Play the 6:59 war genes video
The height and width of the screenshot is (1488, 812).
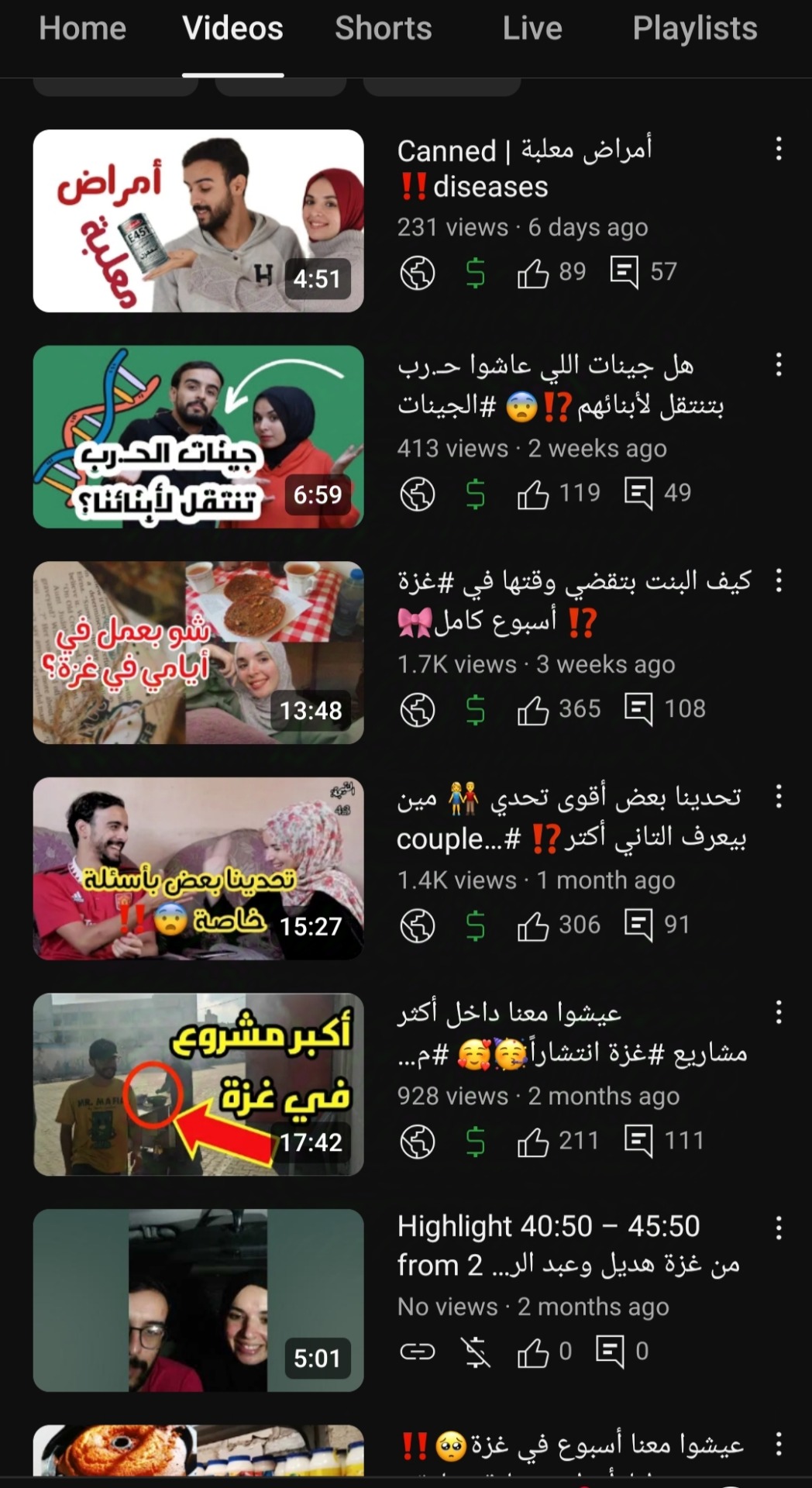(x=198, y=437)
